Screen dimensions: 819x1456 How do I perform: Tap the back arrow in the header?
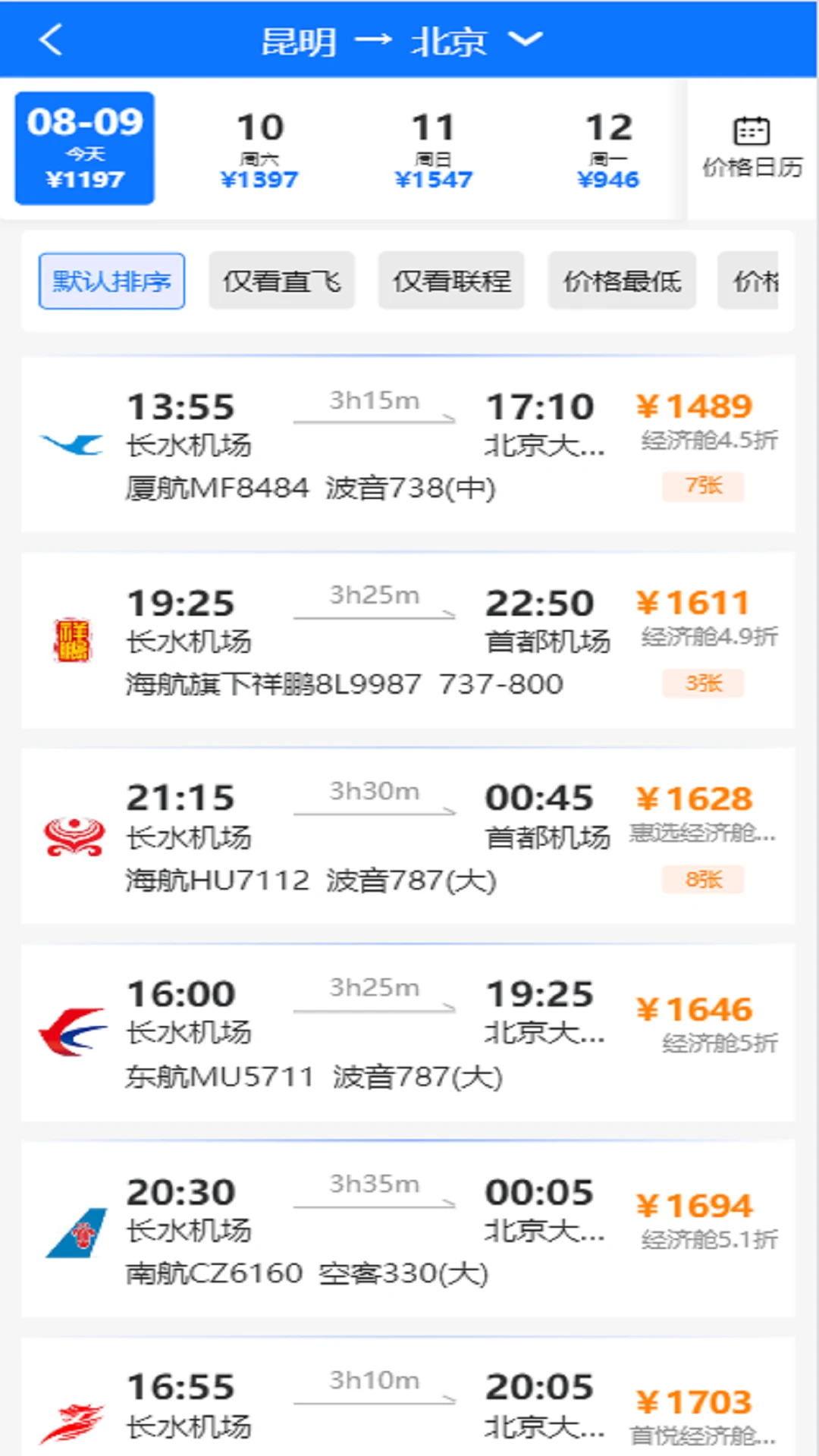pos(50,39)
